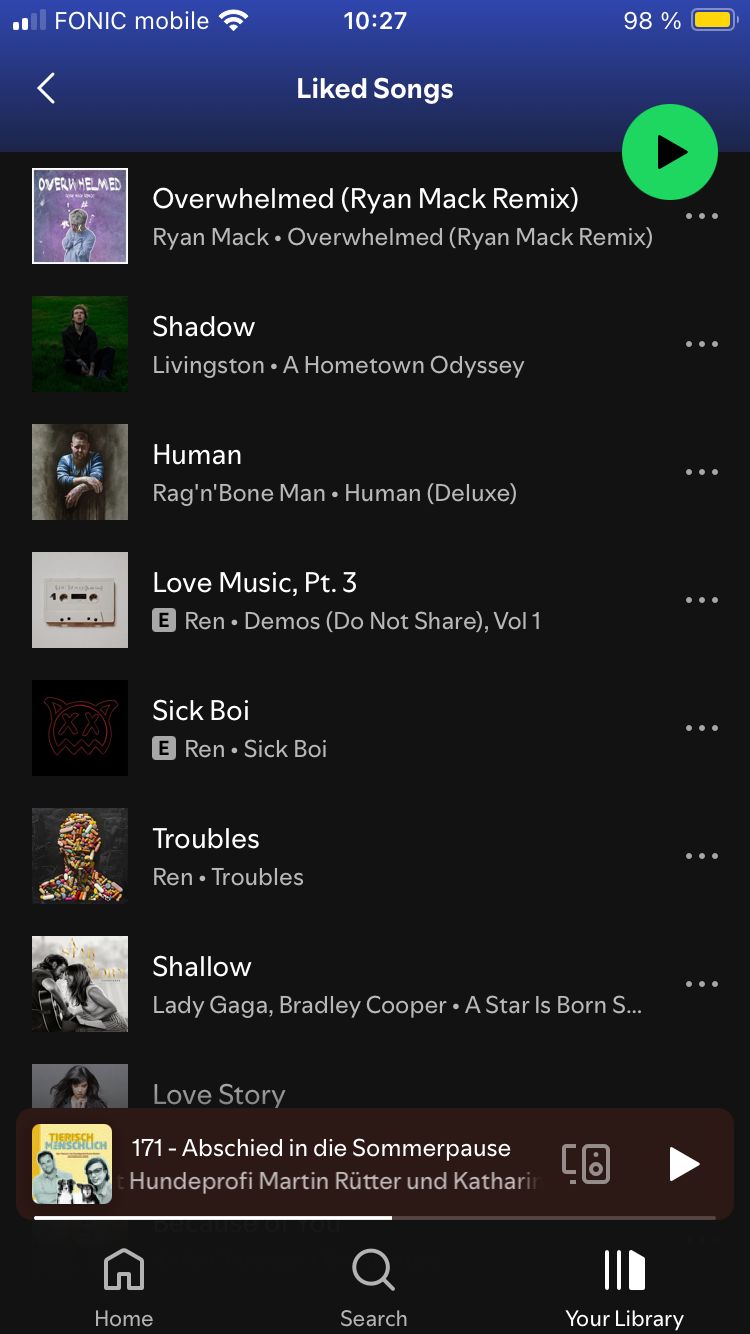Open more options for Sick Boi
The height and width of the screenshot is (1334, 750).
[x=701, y=728]
